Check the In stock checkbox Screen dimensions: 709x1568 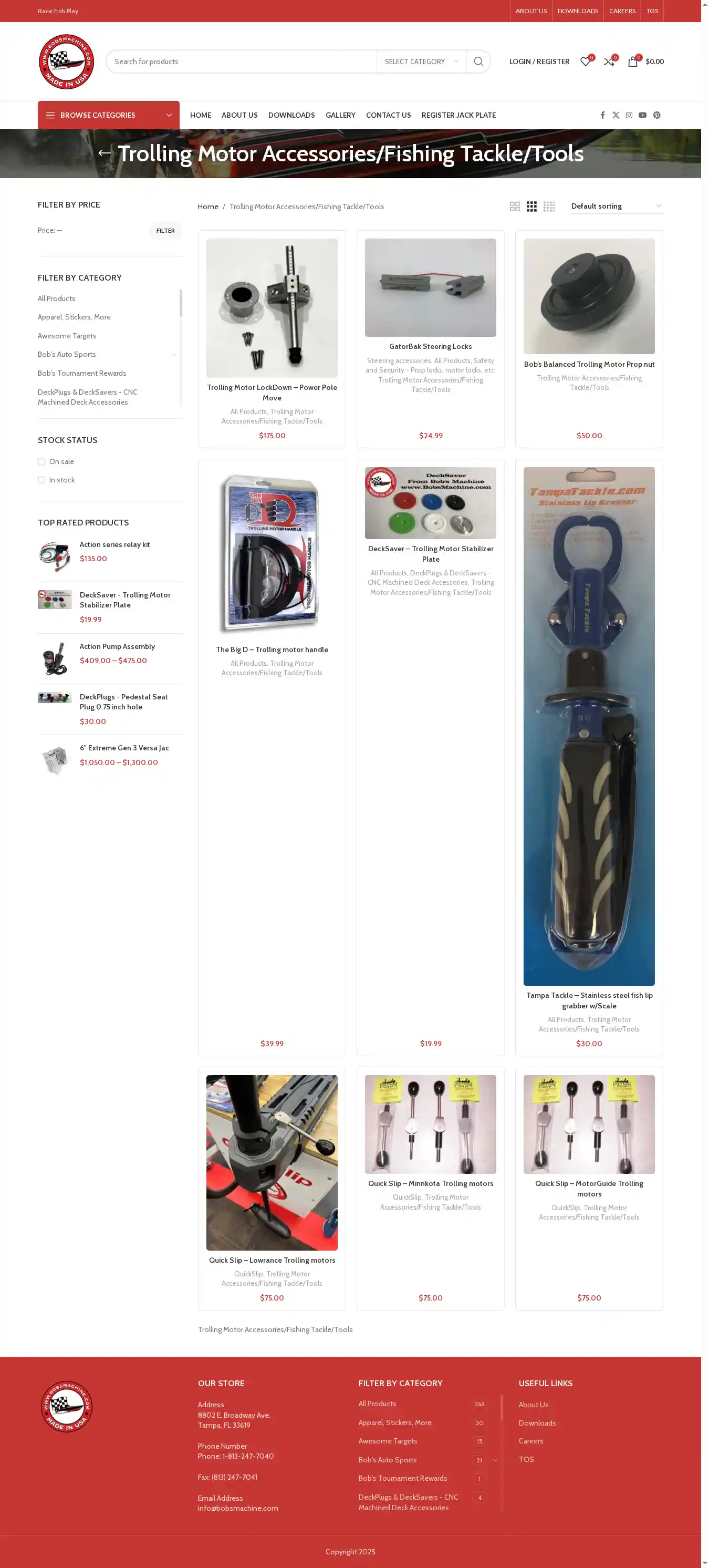pyautogui.click(x=41, y=480)
